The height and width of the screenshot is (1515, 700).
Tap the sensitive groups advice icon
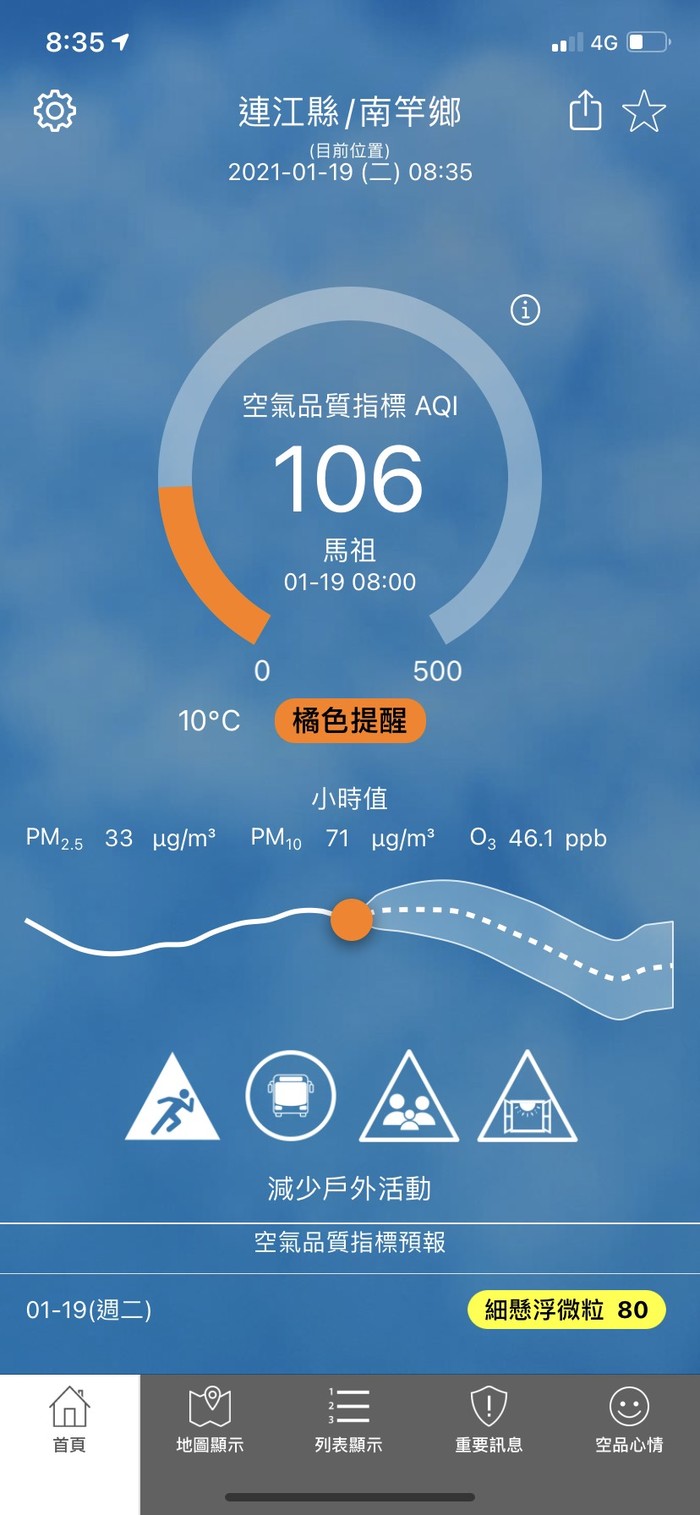(x=409, y=1098)
